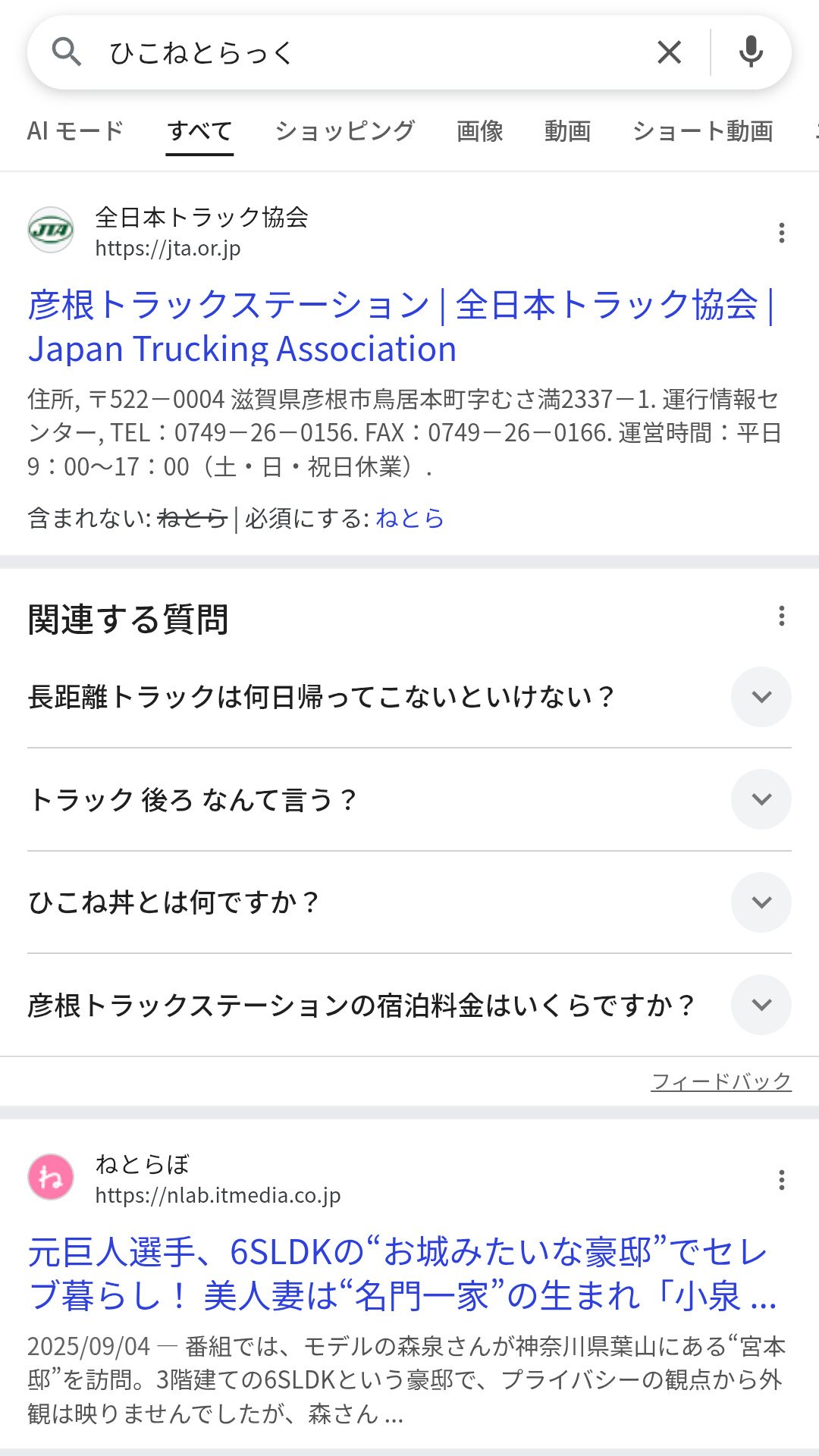Screen dimensions: 819x1456
Task: Switch to the 動画 tab
Action: pyautogui.click(x=567, y=131)
